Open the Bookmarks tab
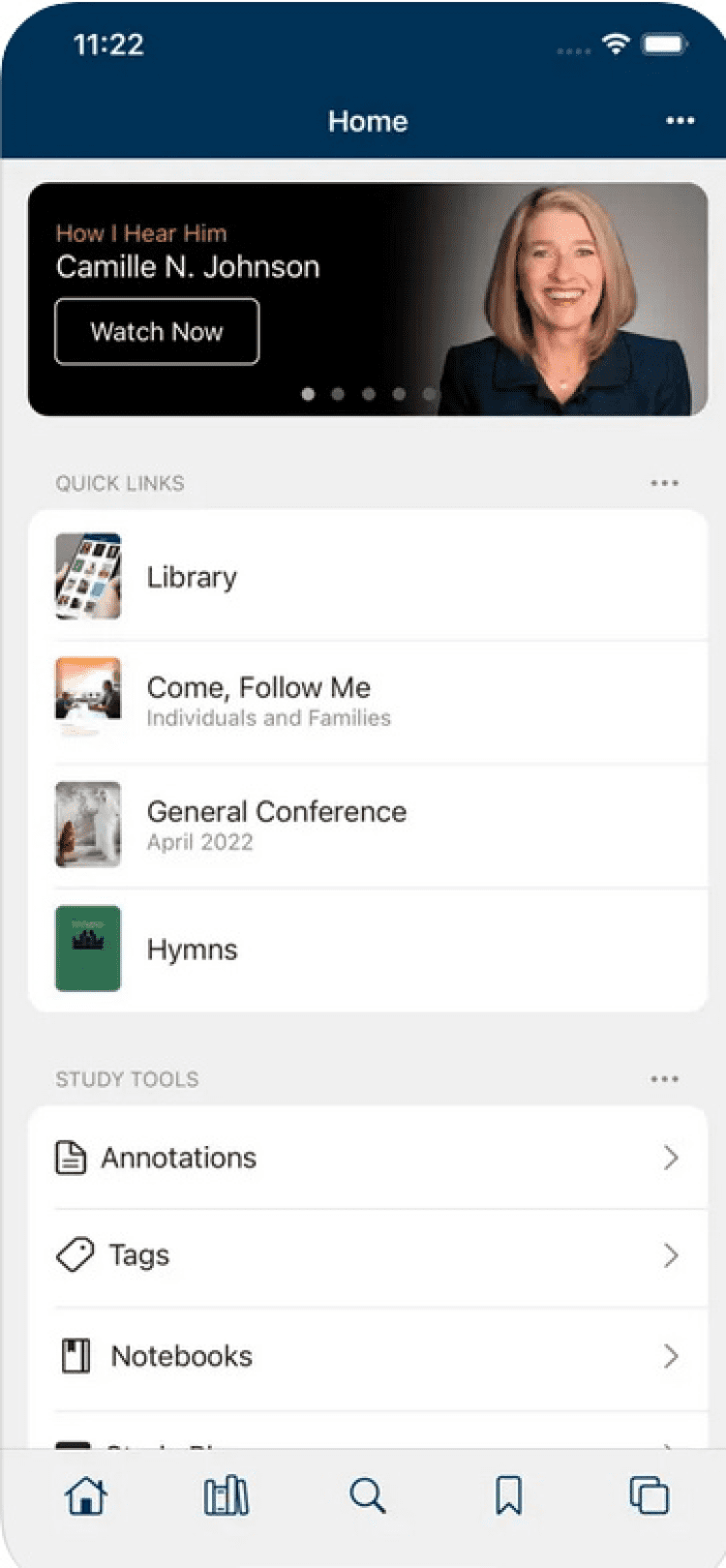Image resolution: width=726 pixels, height=1568 pixels. 509,1495
